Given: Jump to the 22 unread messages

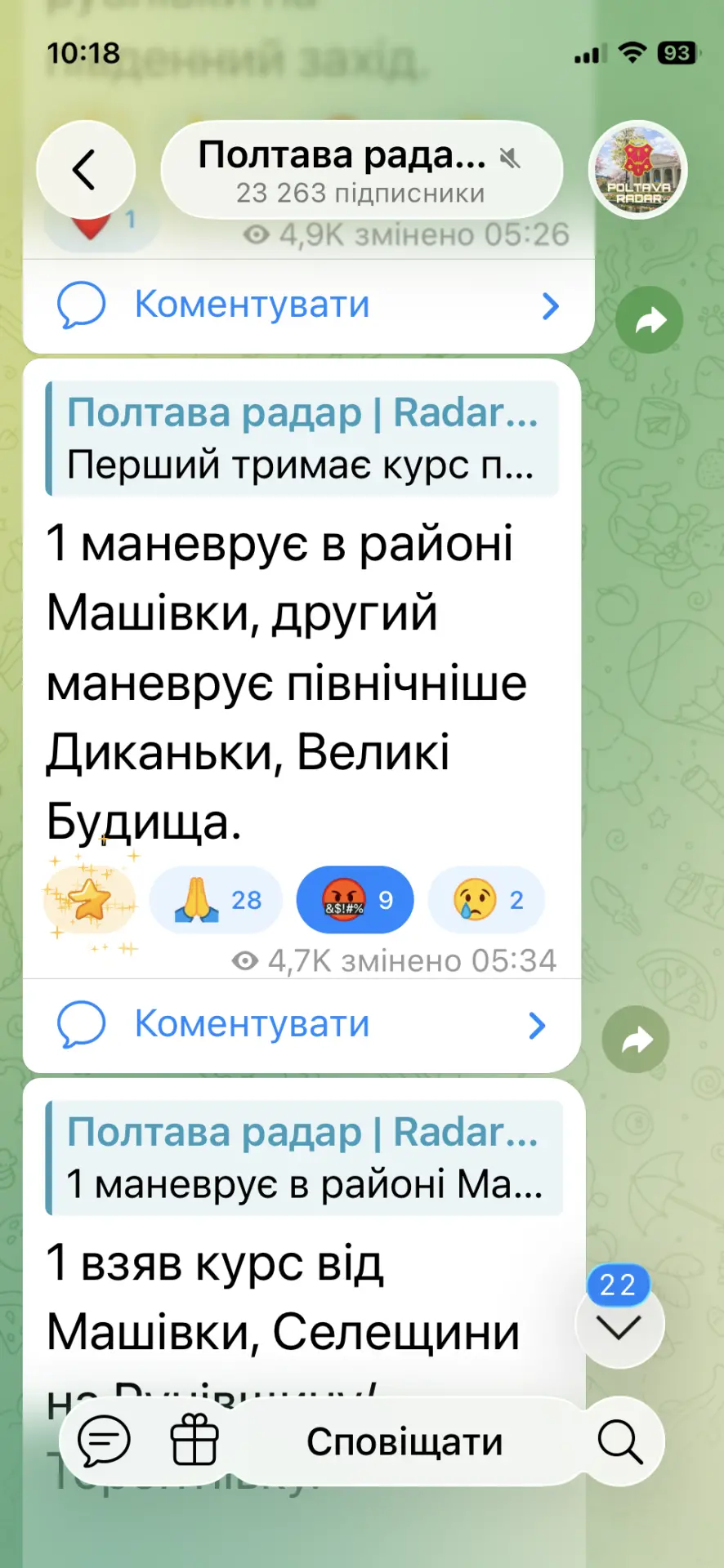Looking at the screenshot, I should [619, 1325].
